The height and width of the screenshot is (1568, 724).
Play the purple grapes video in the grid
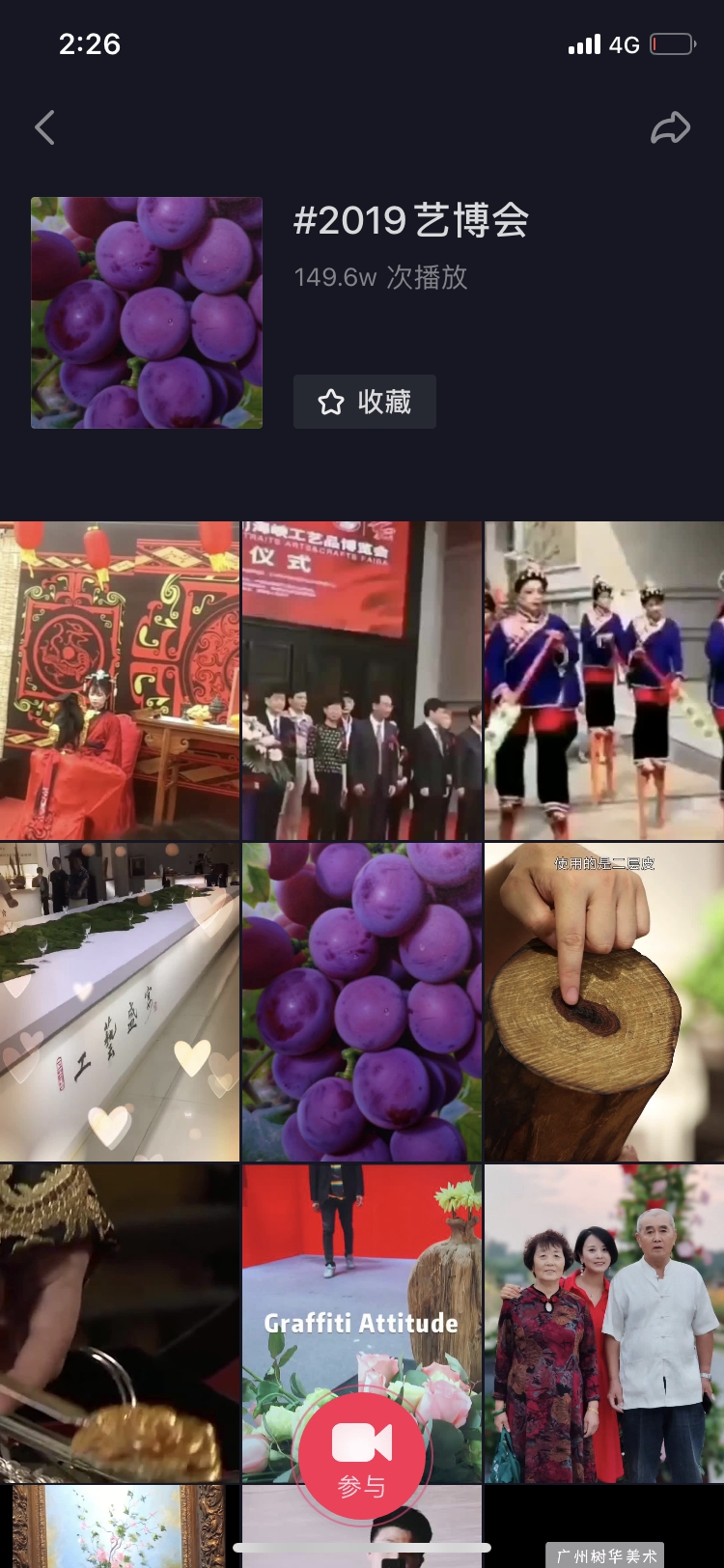[x=362, y=1001]
